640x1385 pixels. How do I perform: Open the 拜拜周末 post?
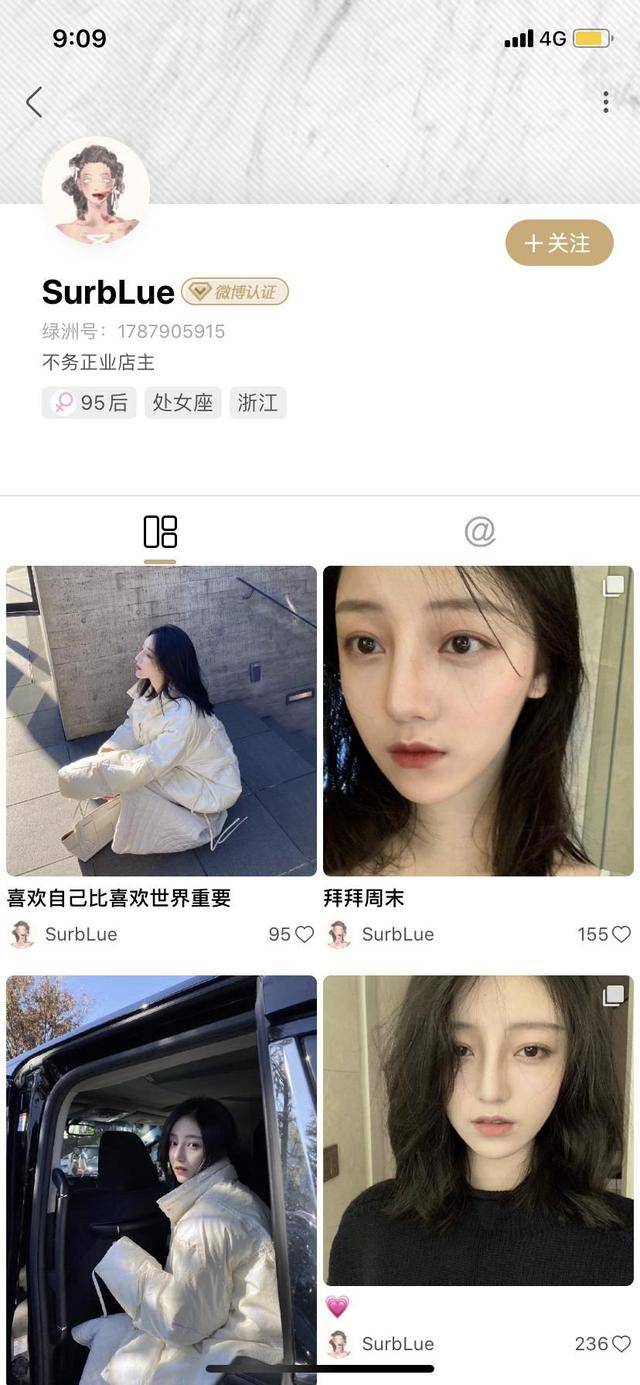tap(478, 721)
